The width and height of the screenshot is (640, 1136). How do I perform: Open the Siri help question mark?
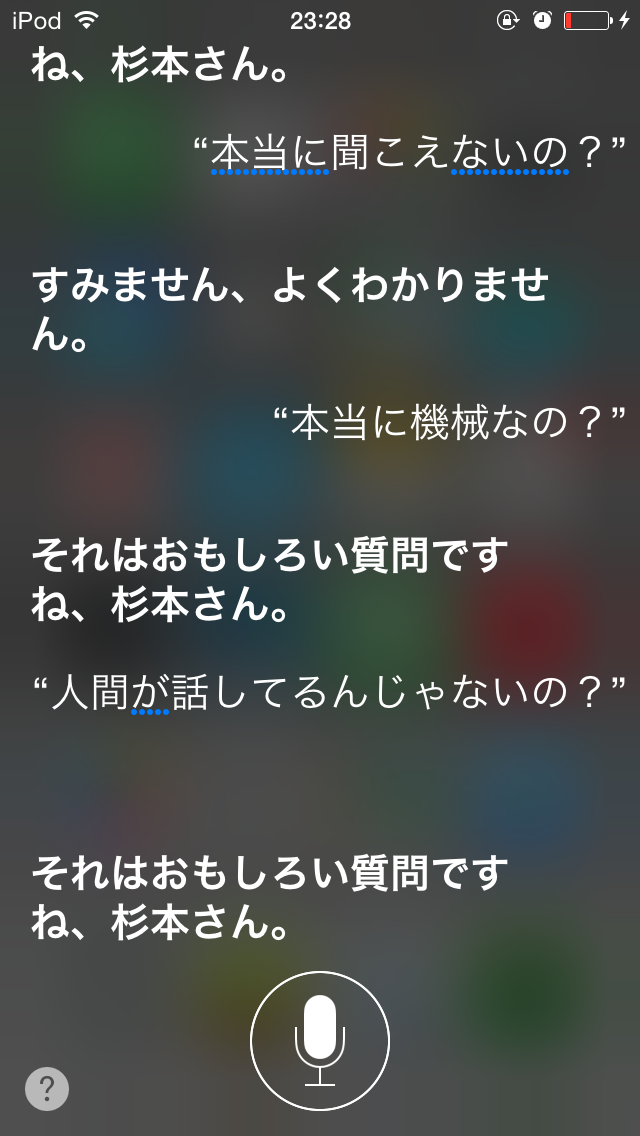(47, 1089)
